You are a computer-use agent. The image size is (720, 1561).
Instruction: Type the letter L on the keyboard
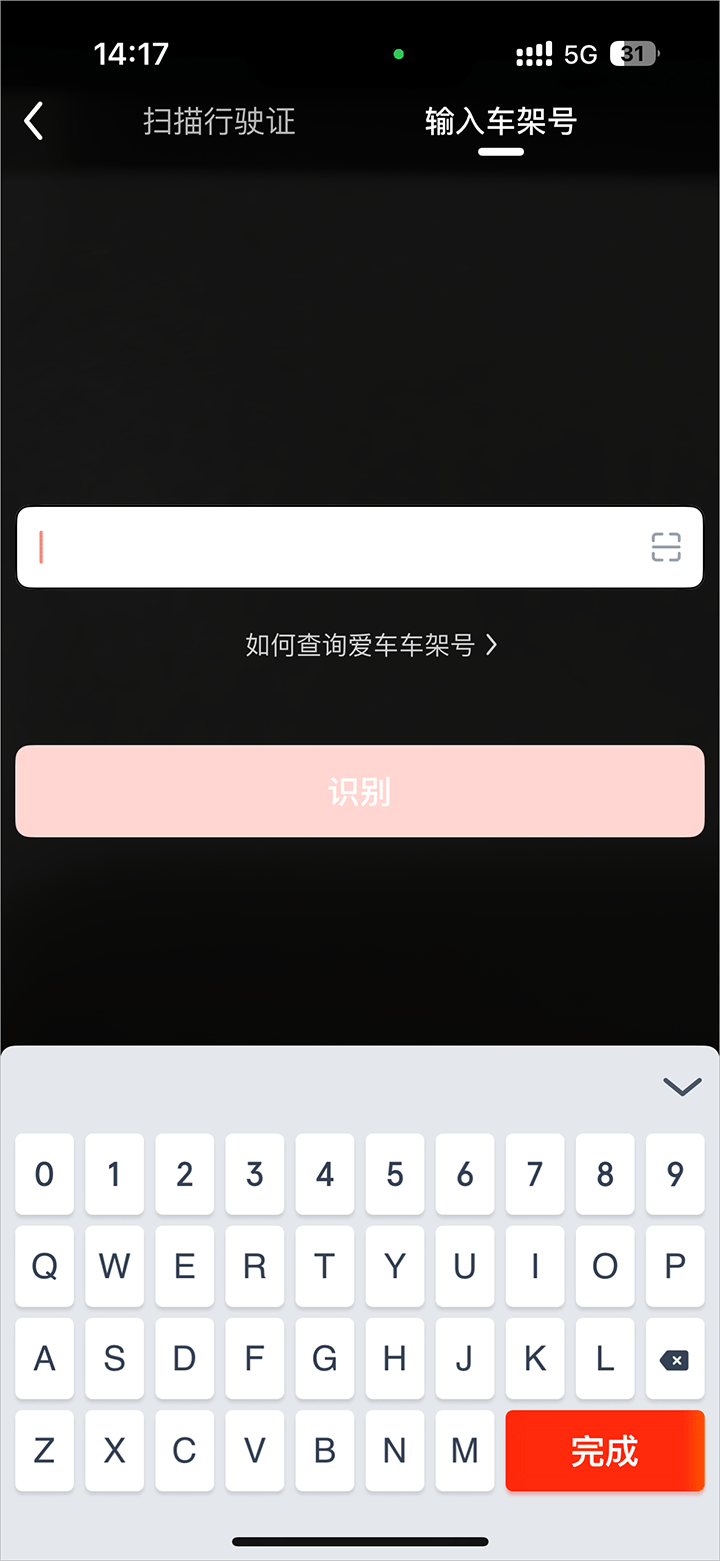(605, 1359)
